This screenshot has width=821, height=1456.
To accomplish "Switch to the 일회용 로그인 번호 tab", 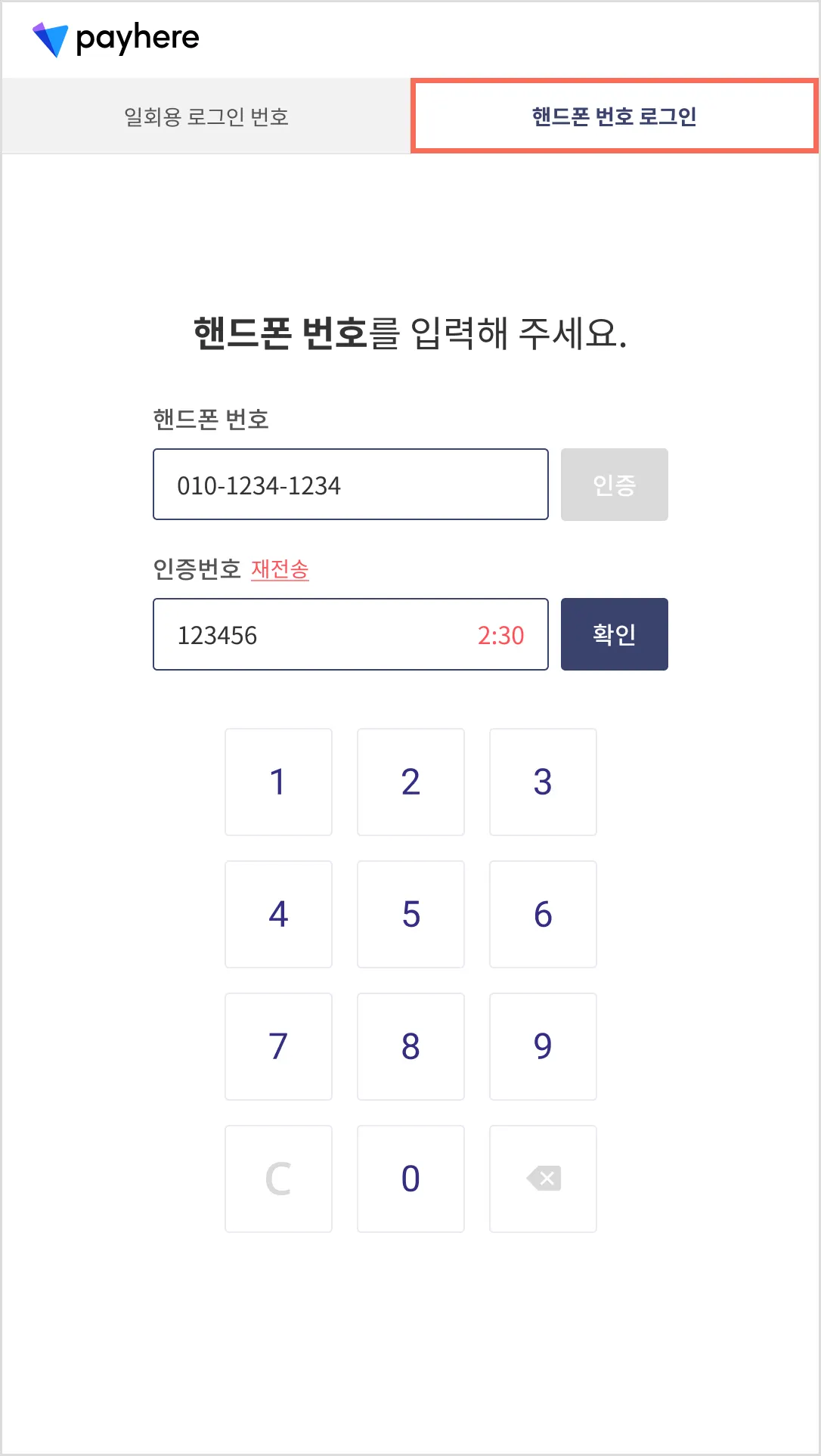I will click(206, 116).
